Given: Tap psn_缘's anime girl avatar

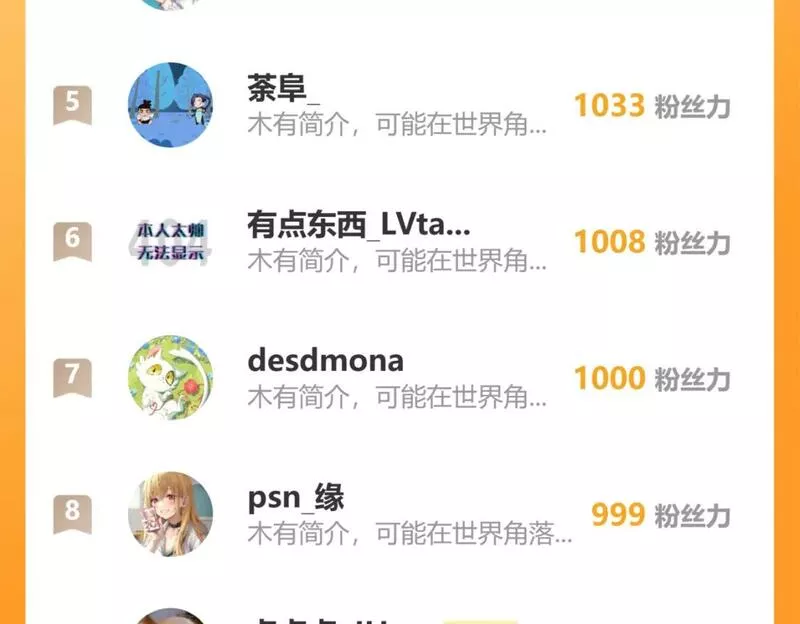Looking at the screenshot, I should coord(170,514).
